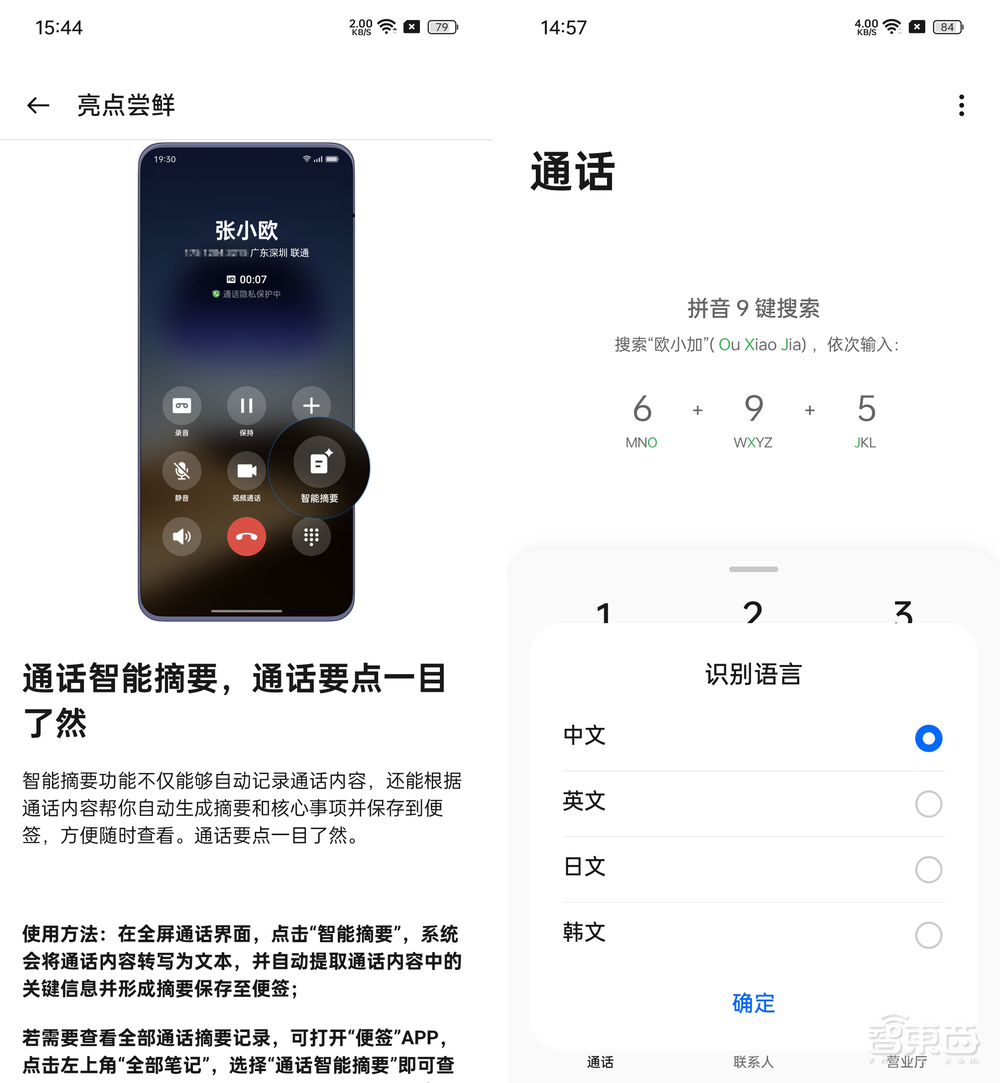Start a video call via 视频通话 icon
The height and width of the screenshot is (1083, 1000).
(246, 470)
